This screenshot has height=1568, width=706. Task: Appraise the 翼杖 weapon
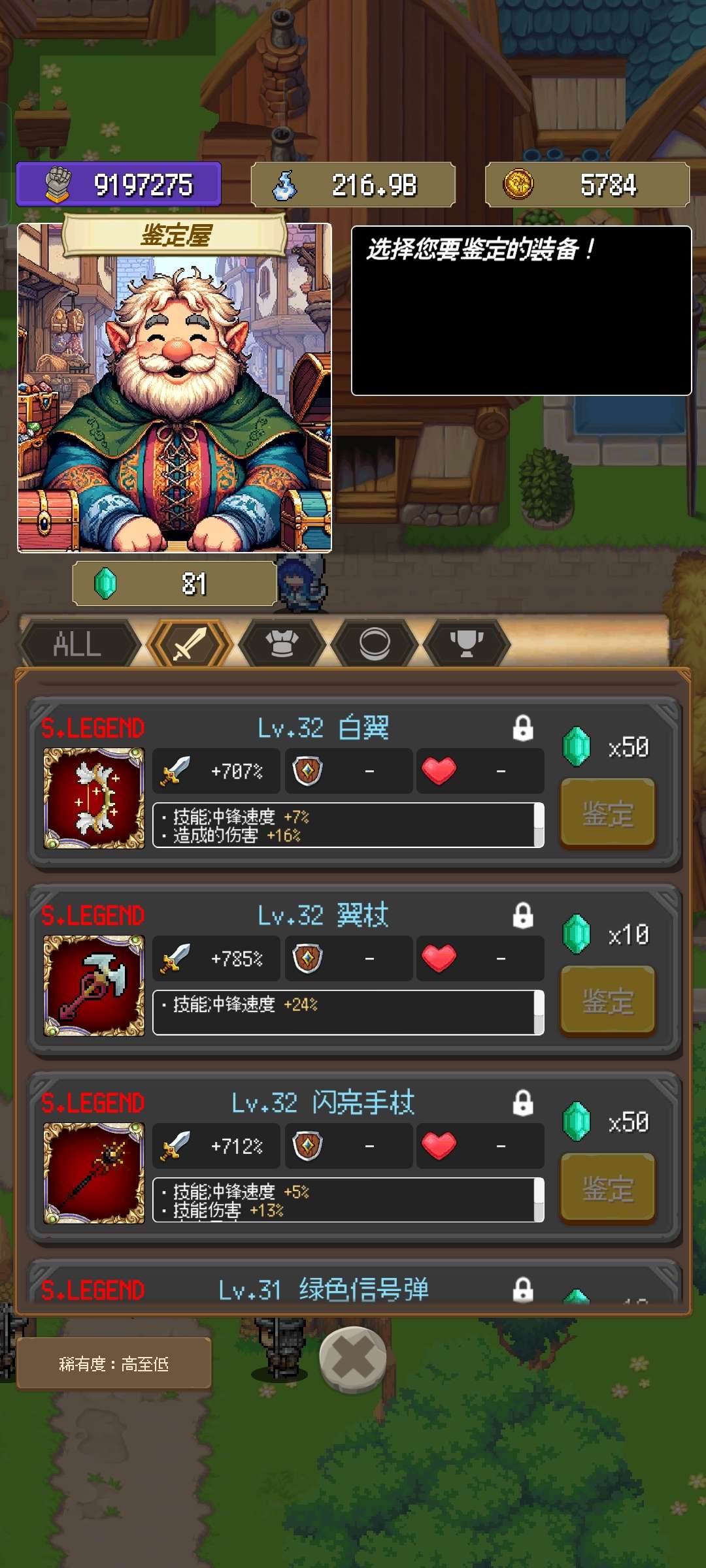[x=608, y=1001]
